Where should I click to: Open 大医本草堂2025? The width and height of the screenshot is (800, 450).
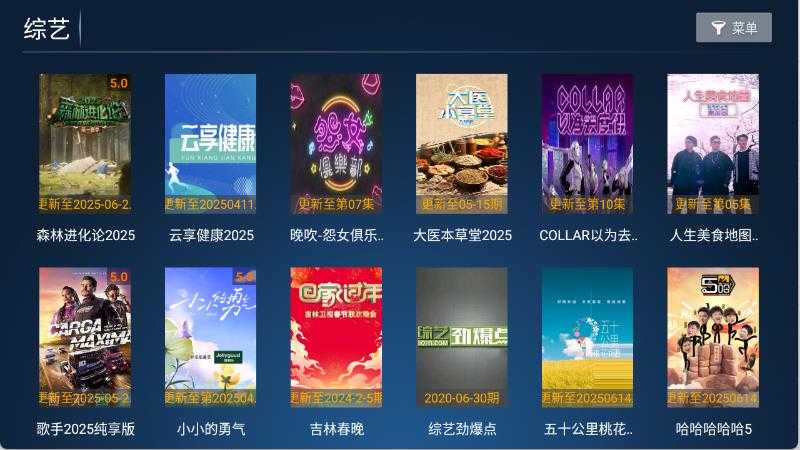click(462, 144)
